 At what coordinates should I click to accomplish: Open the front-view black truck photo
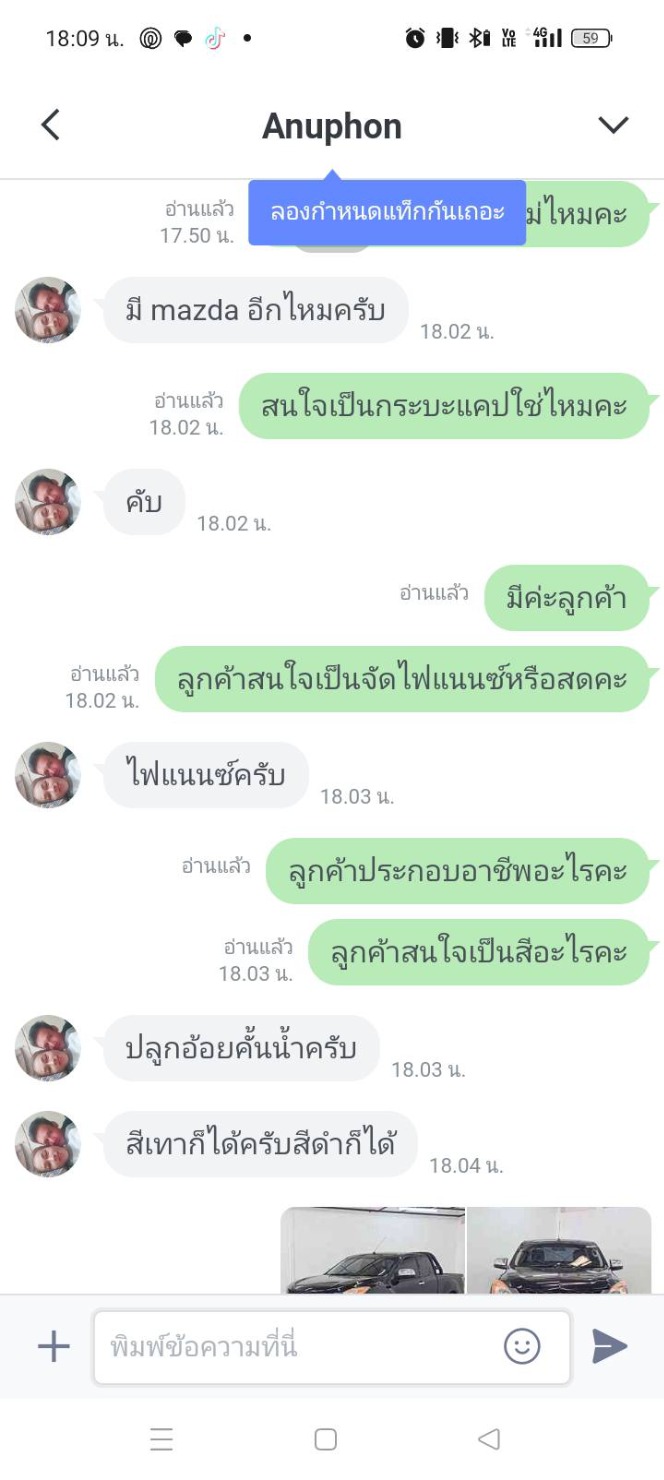(x=559, y=1251)
